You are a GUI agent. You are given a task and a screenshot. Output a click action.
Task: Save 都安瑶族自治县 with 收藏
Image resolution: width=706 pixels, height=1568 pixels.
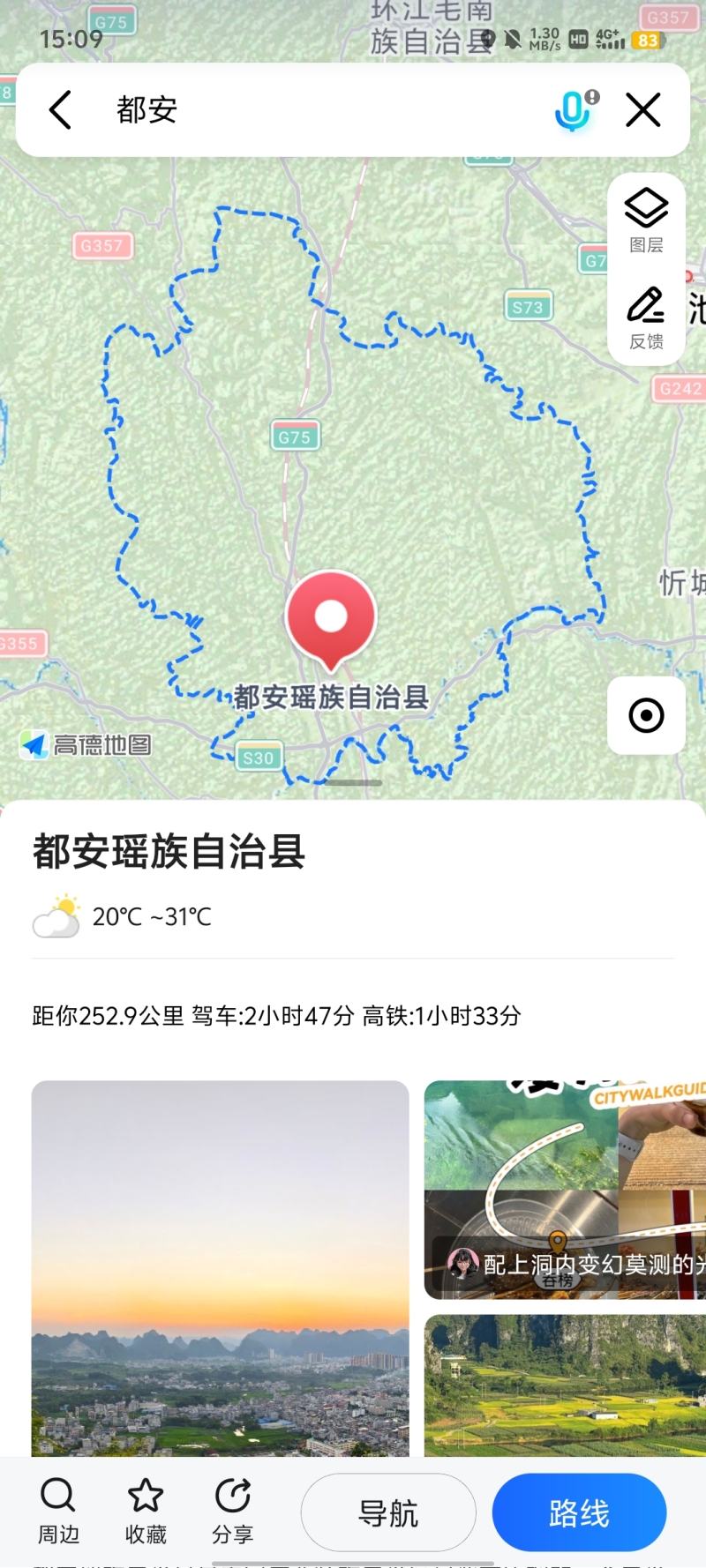click(146, 1512)
